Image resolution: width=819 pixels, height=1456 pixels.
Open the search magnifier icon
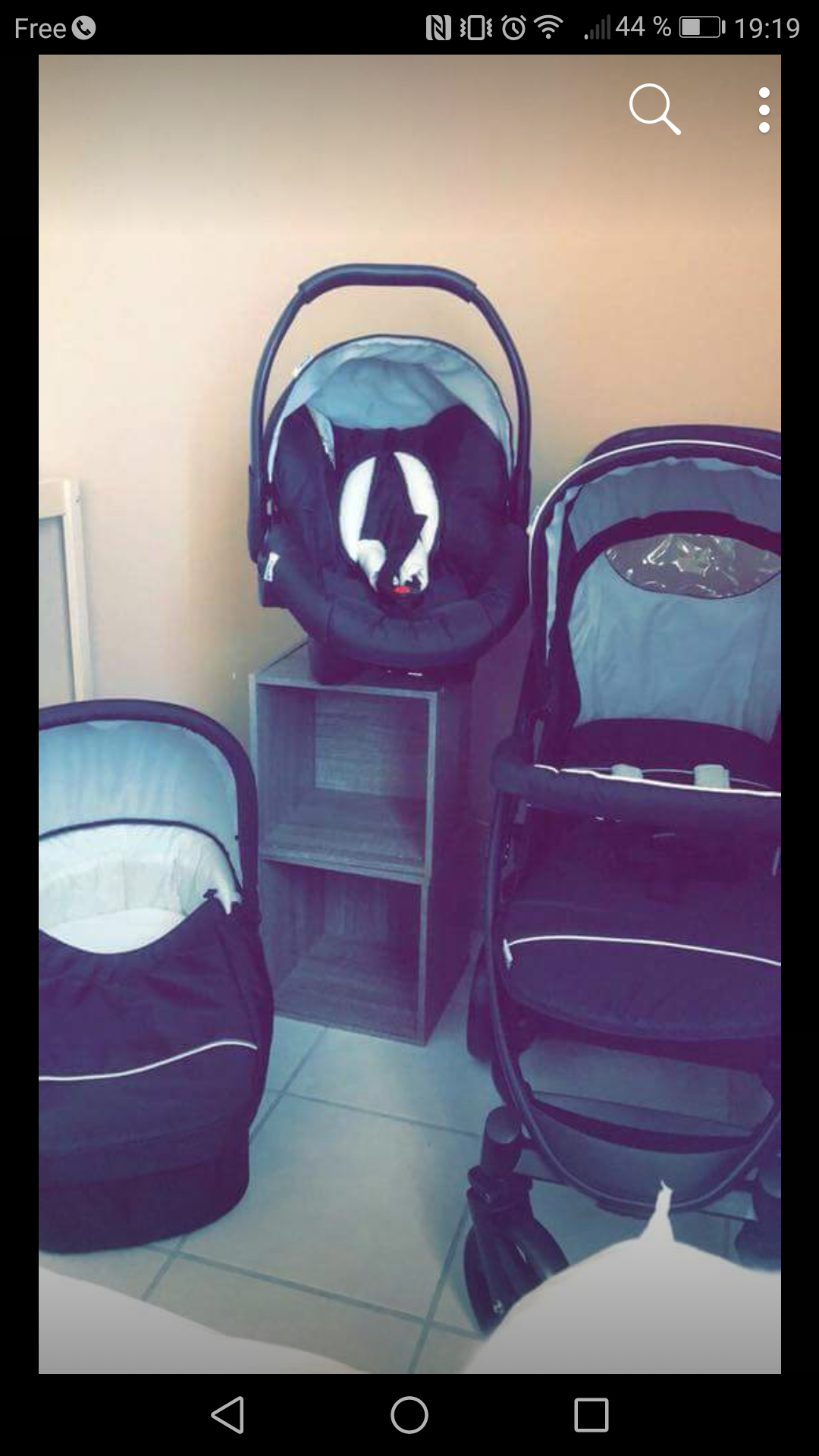tap(654, 110)
